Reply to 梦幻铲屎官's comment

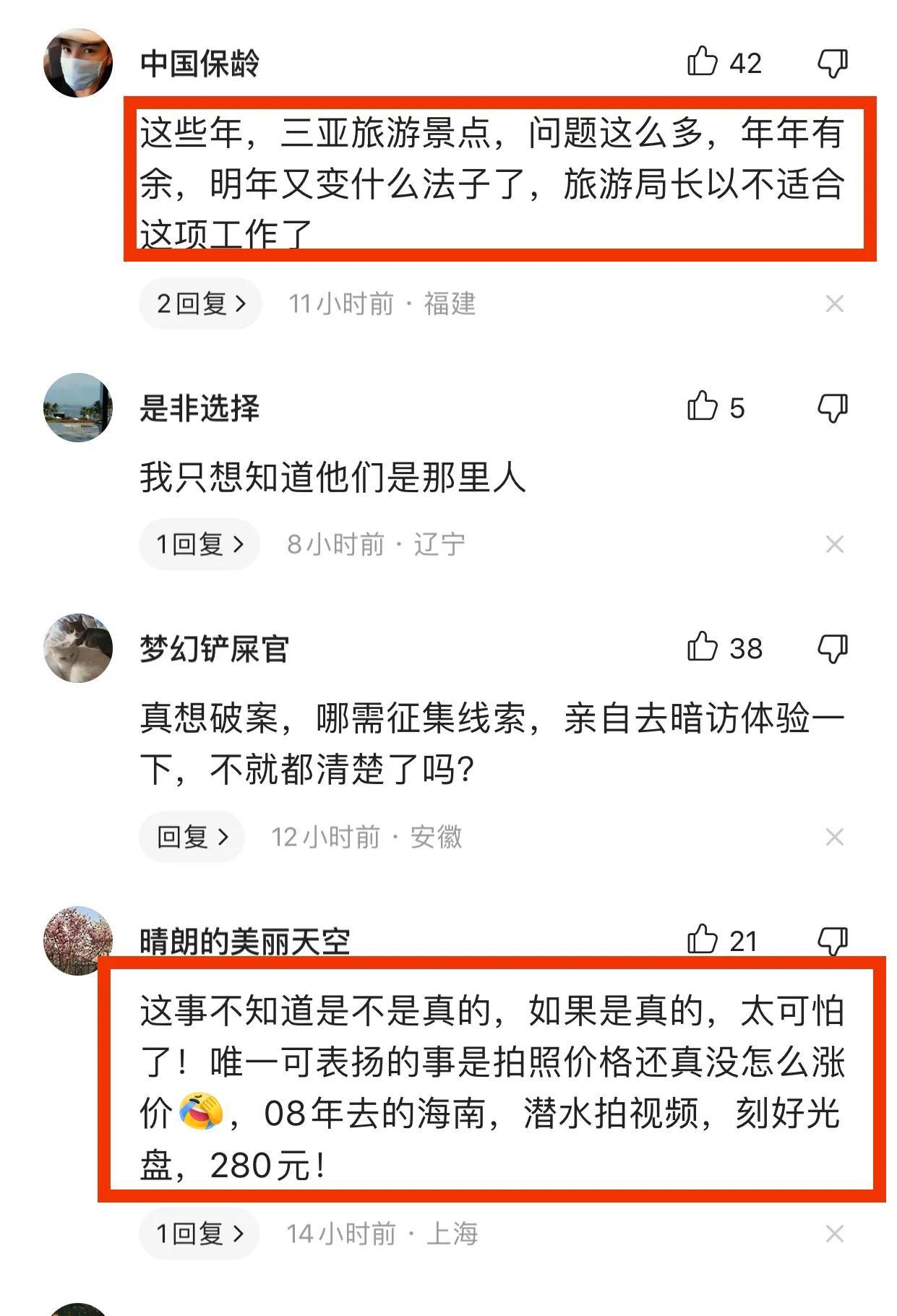tap(192, 837)
